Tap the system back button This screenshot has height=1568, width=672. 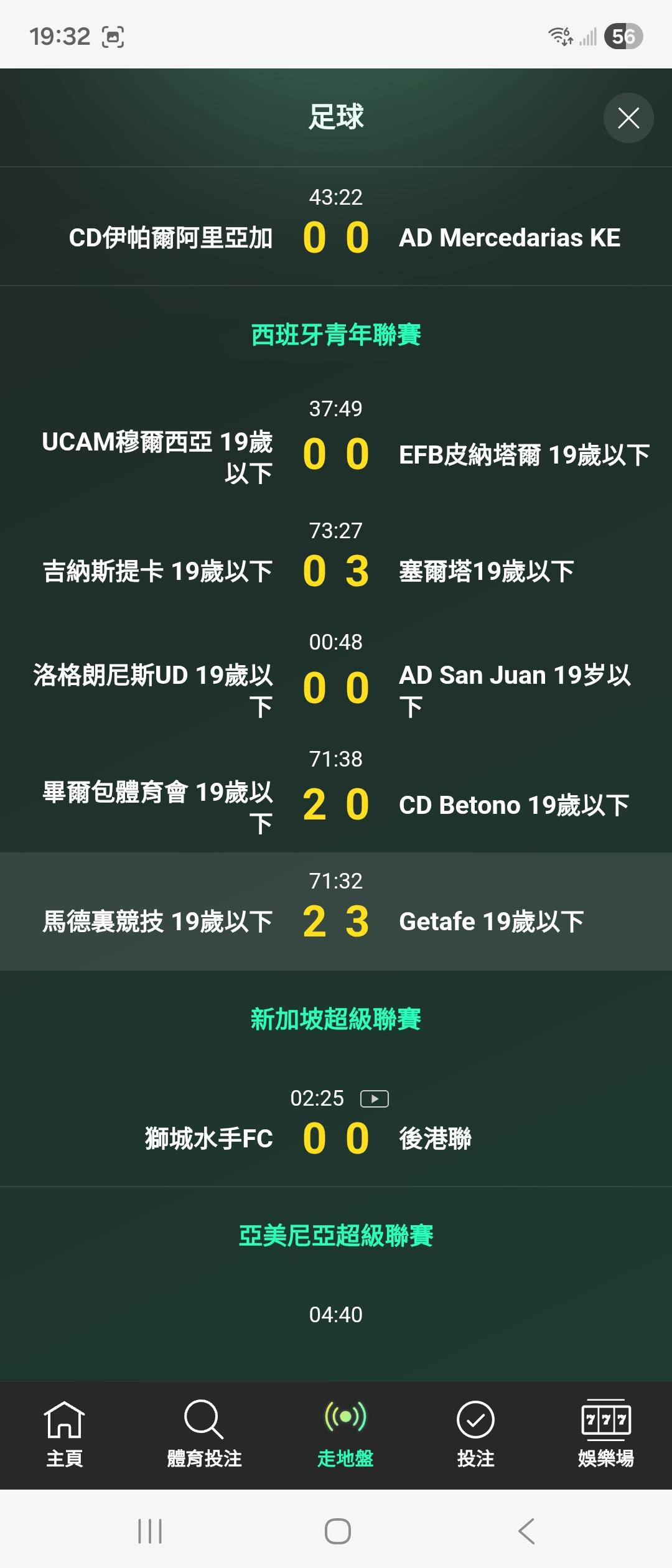tap(526, 1531)
